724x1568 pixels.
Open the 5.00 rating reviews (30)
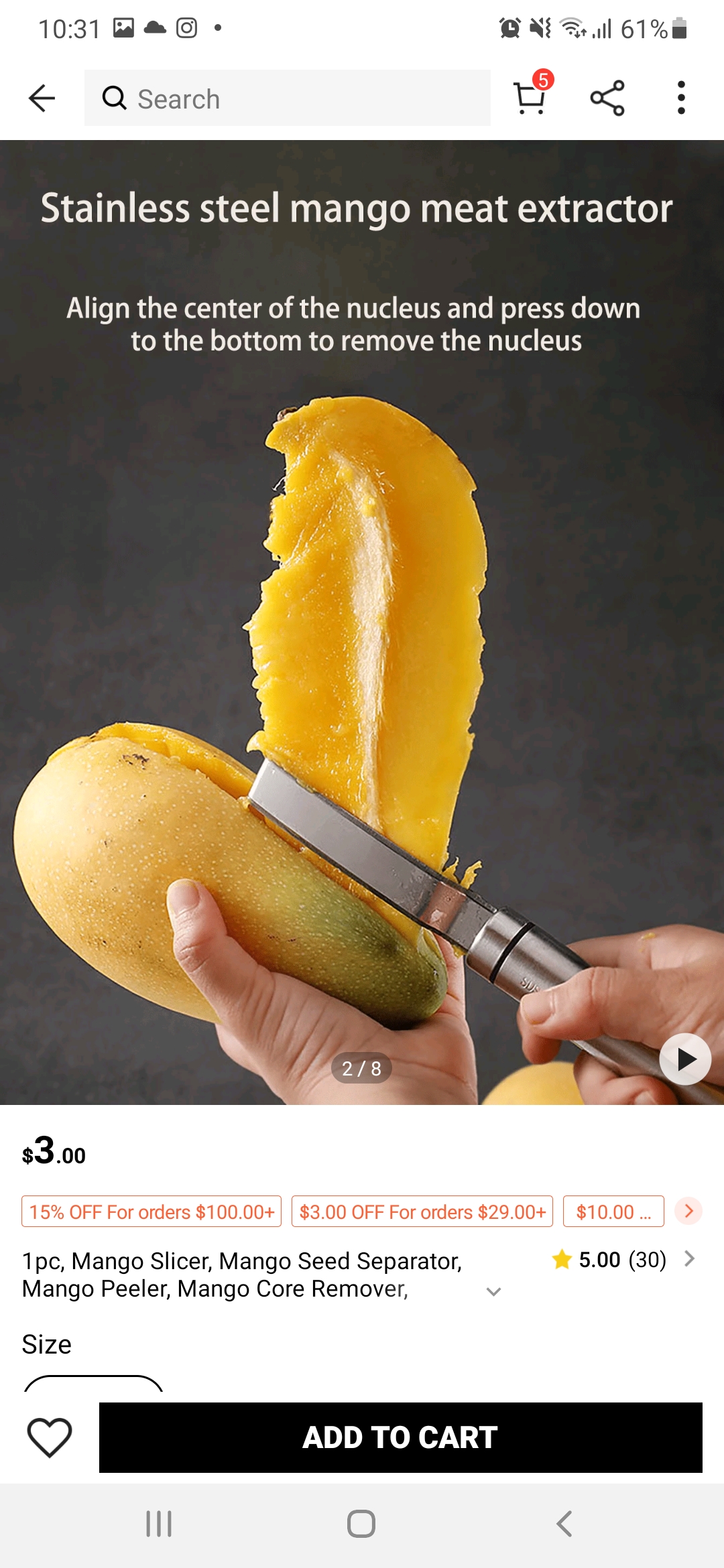(623, 1260)
